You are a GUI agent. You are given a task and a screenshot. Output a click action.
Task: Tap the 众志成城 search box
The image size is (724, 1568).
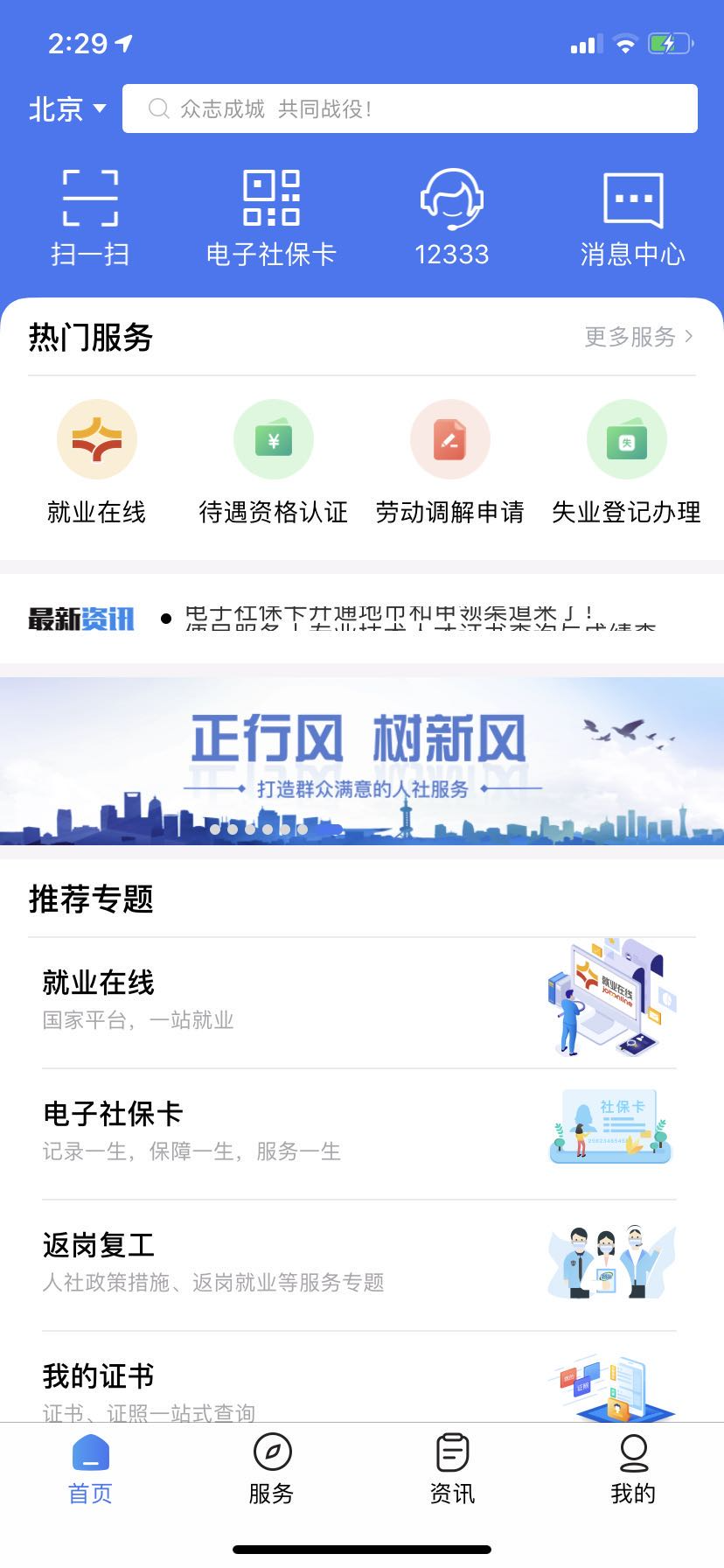[409, 109]
